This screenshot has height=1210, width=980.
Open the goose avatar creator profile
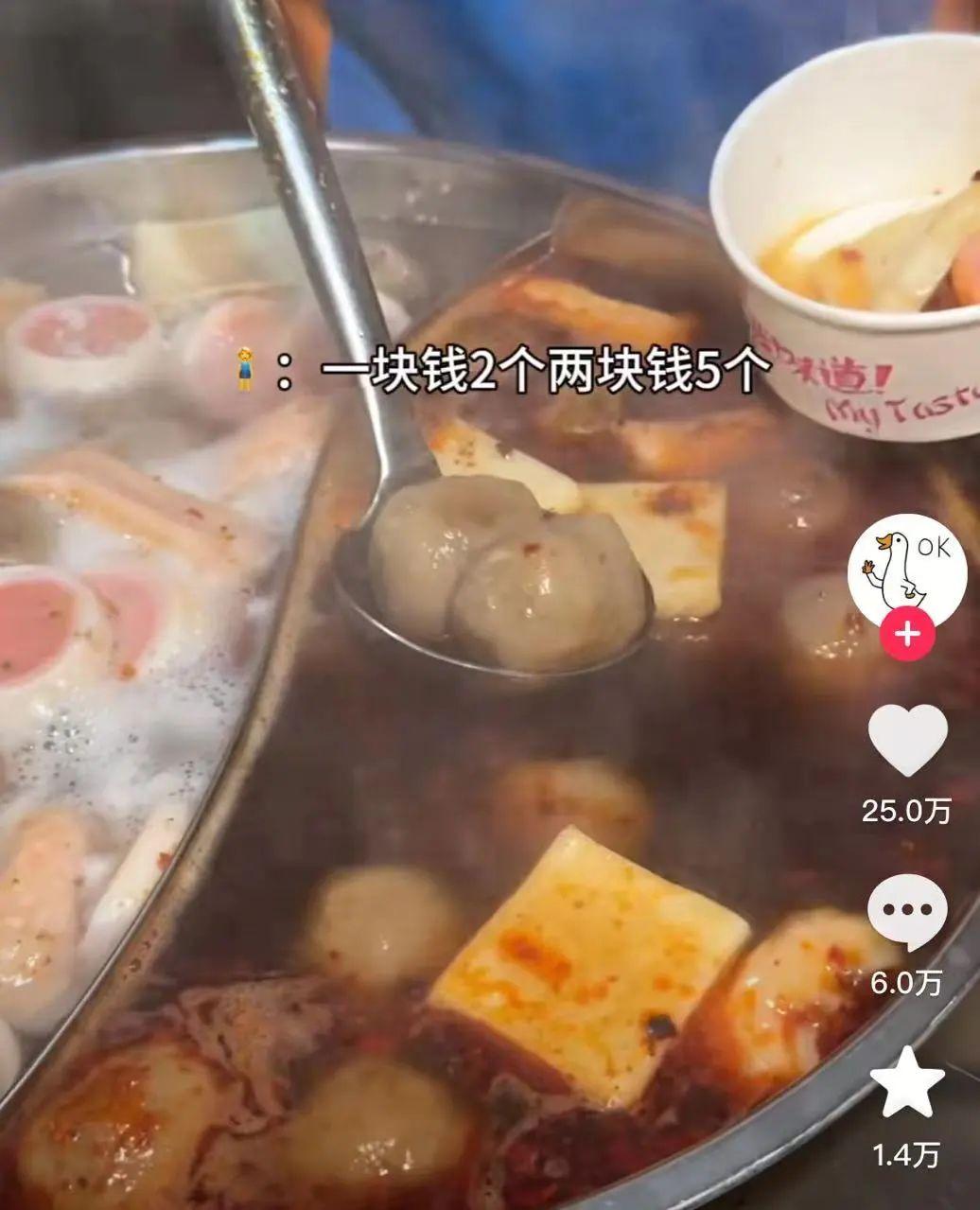tap(906, 566)
